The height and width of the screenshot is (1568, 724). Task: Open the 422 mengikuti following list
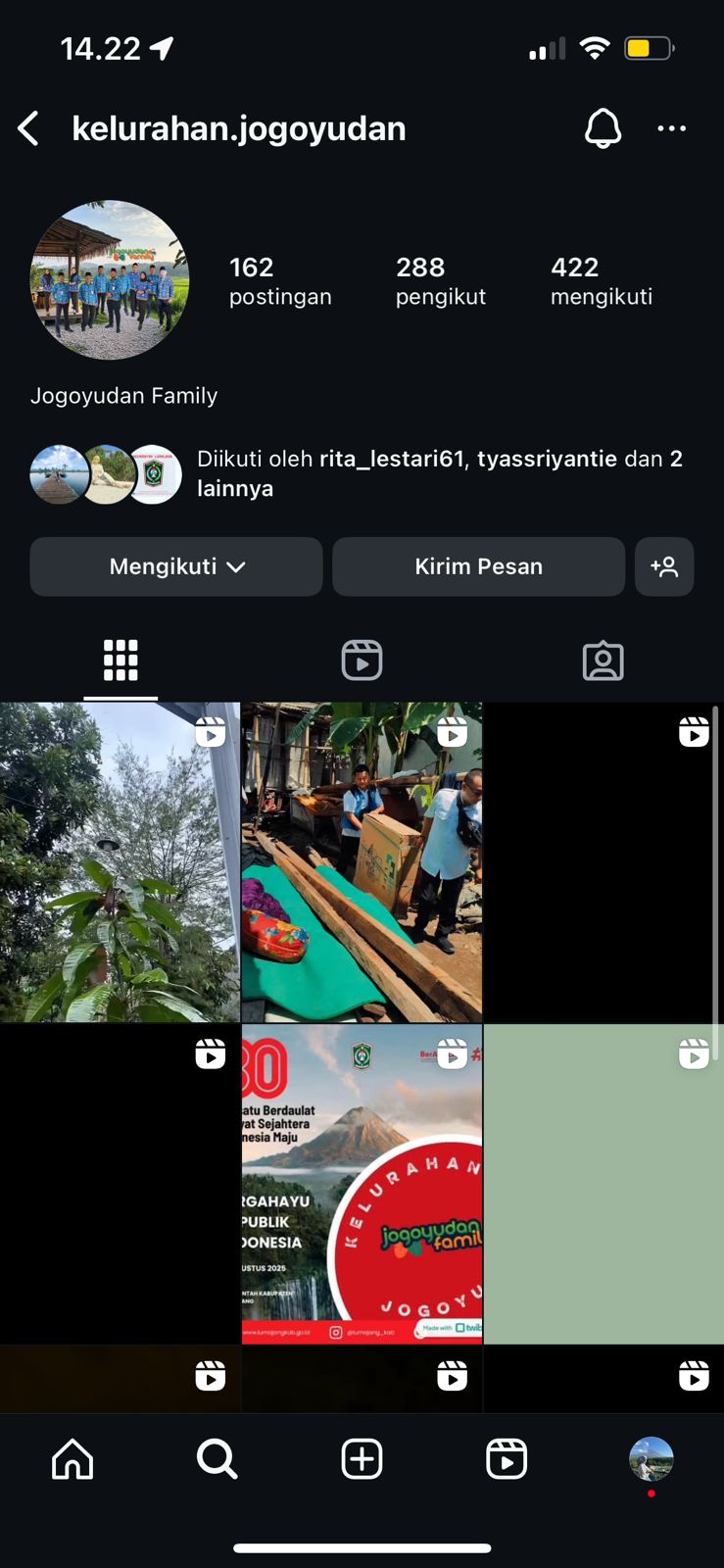point(601,280)
